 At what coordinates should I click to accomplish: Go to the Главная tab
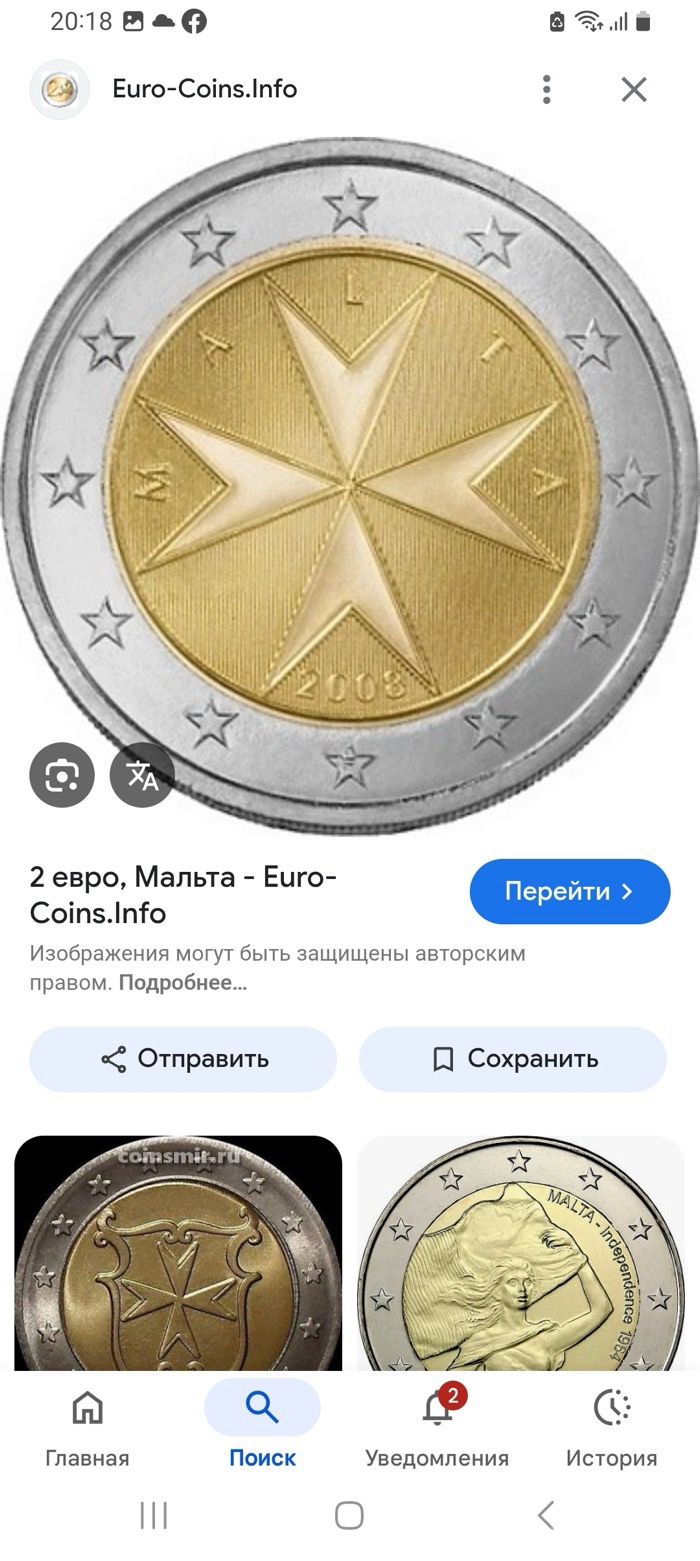(87, 1427)
